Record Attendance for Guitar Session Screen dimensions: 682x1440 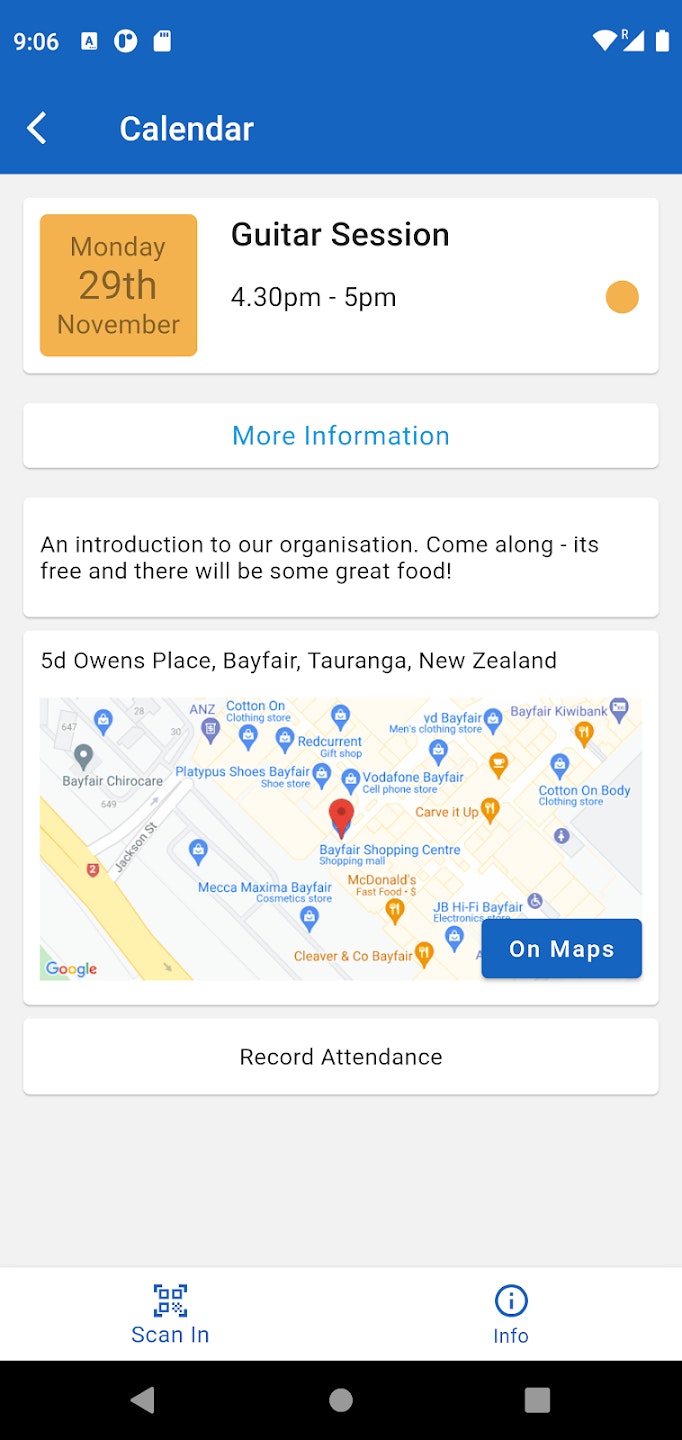click(341, 1057)
